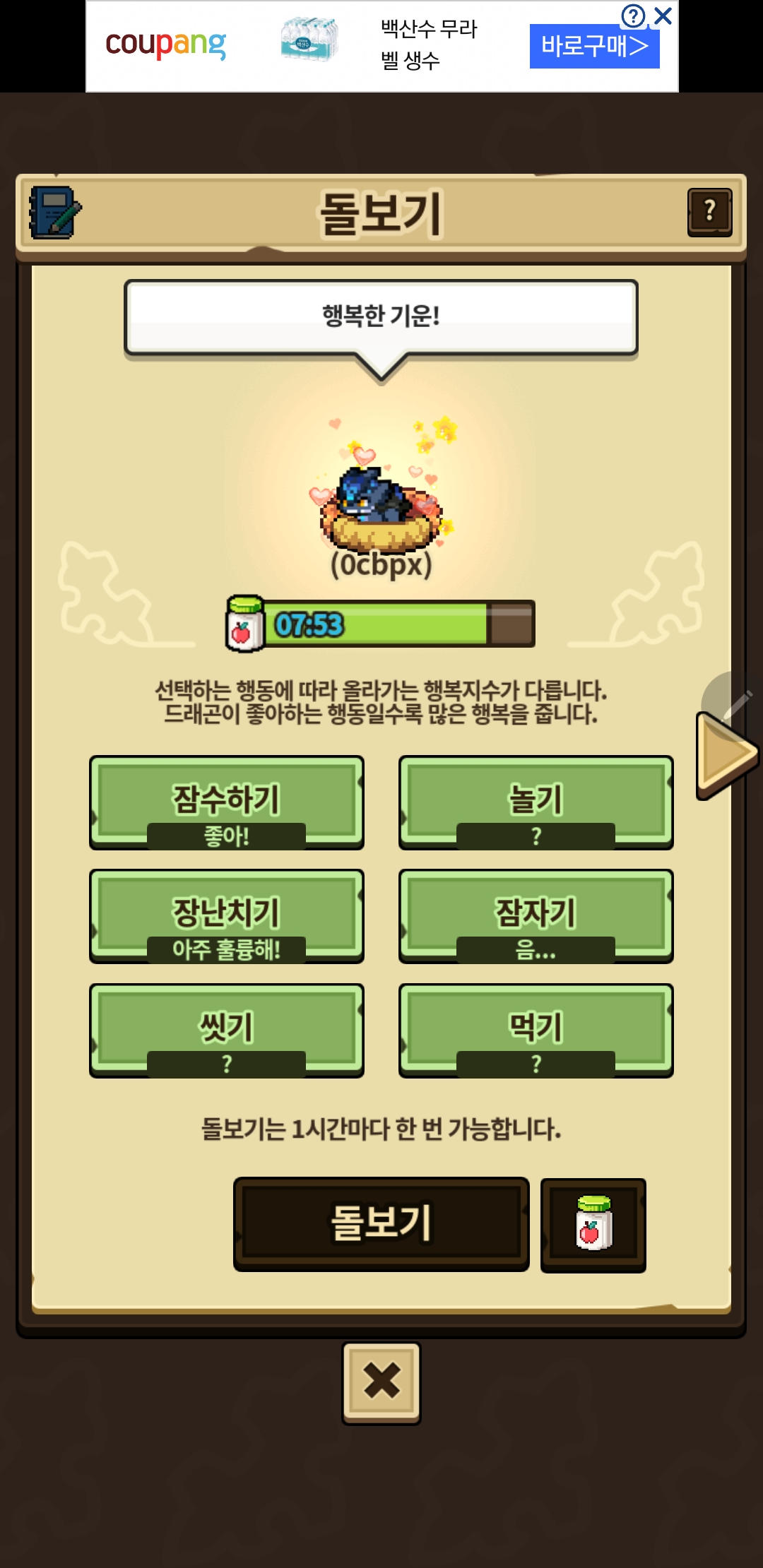The image size is (763, 1568).
Task: Tap the dark 돌보기 confirm button
Action: point(381,1223)
